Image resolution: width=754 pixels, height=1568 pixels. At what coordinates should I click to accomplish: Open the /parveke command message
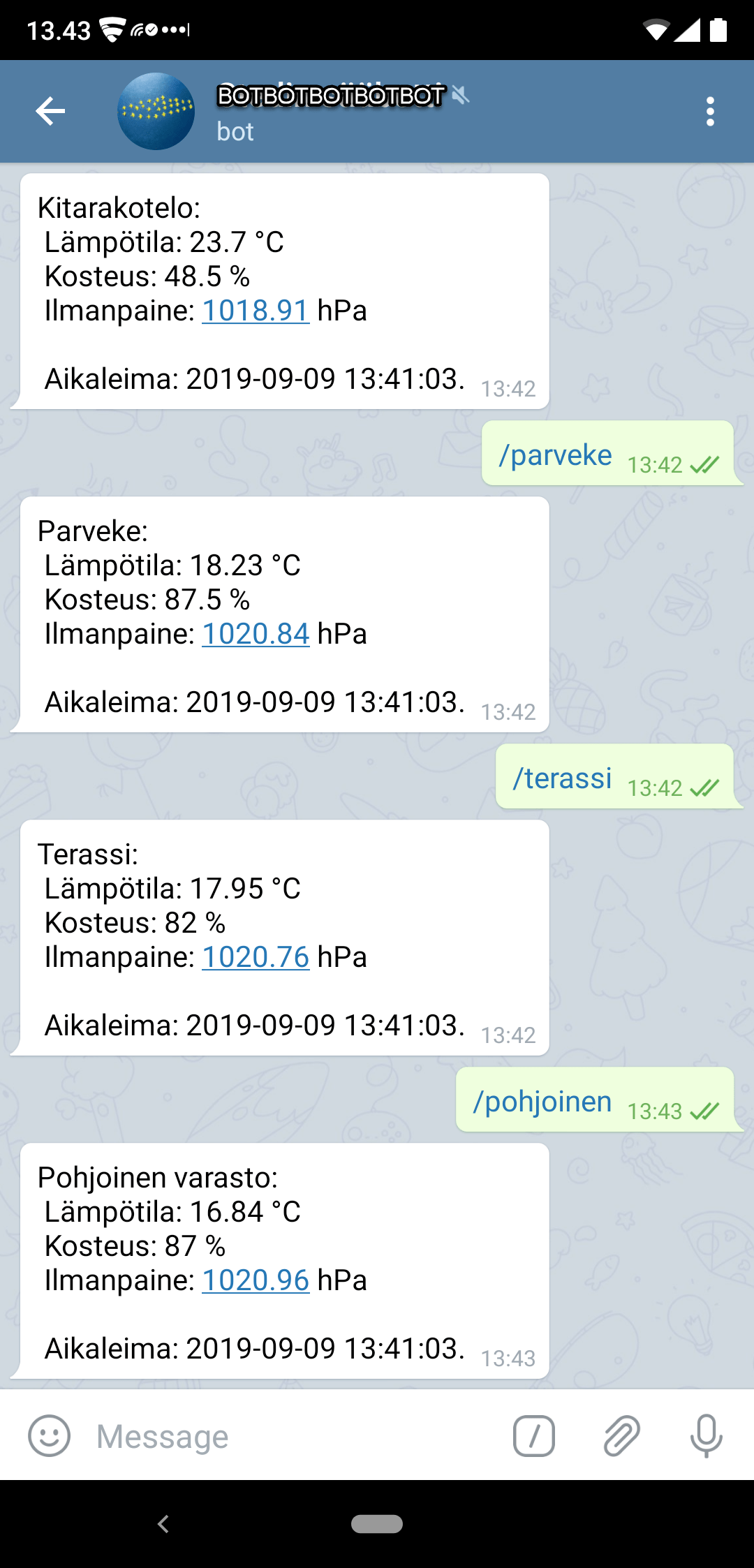(555, 454)
